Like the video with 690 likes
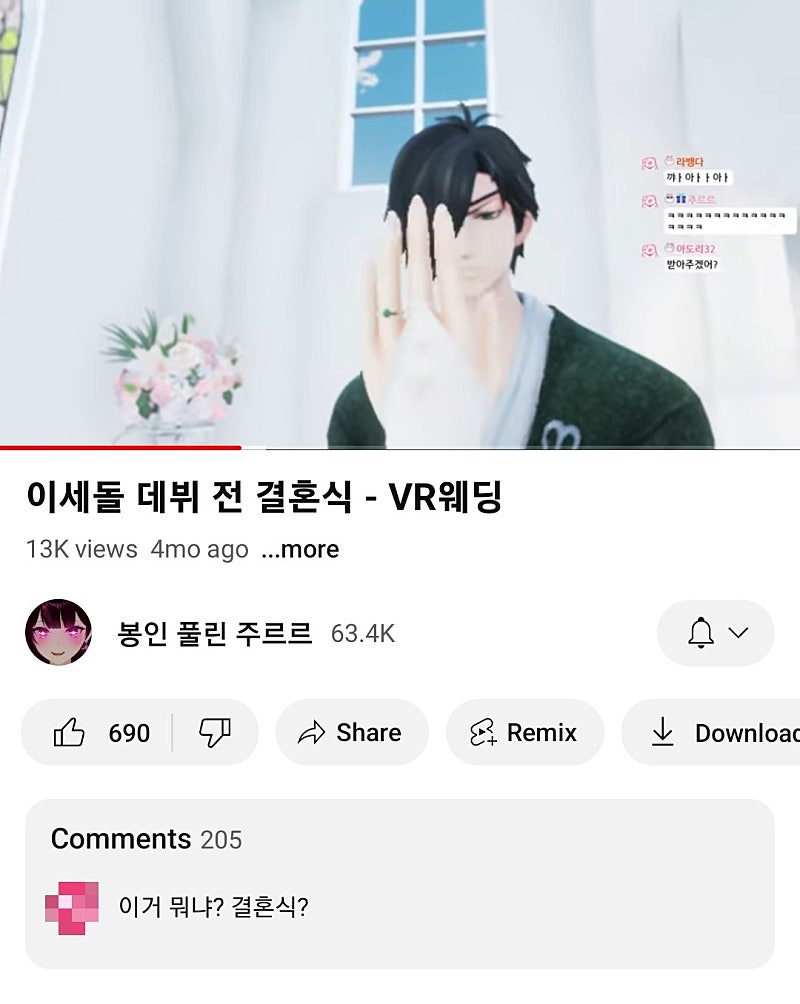This screenshot has width=800, height=1004. pyautogui.click(x=100, y=733)
